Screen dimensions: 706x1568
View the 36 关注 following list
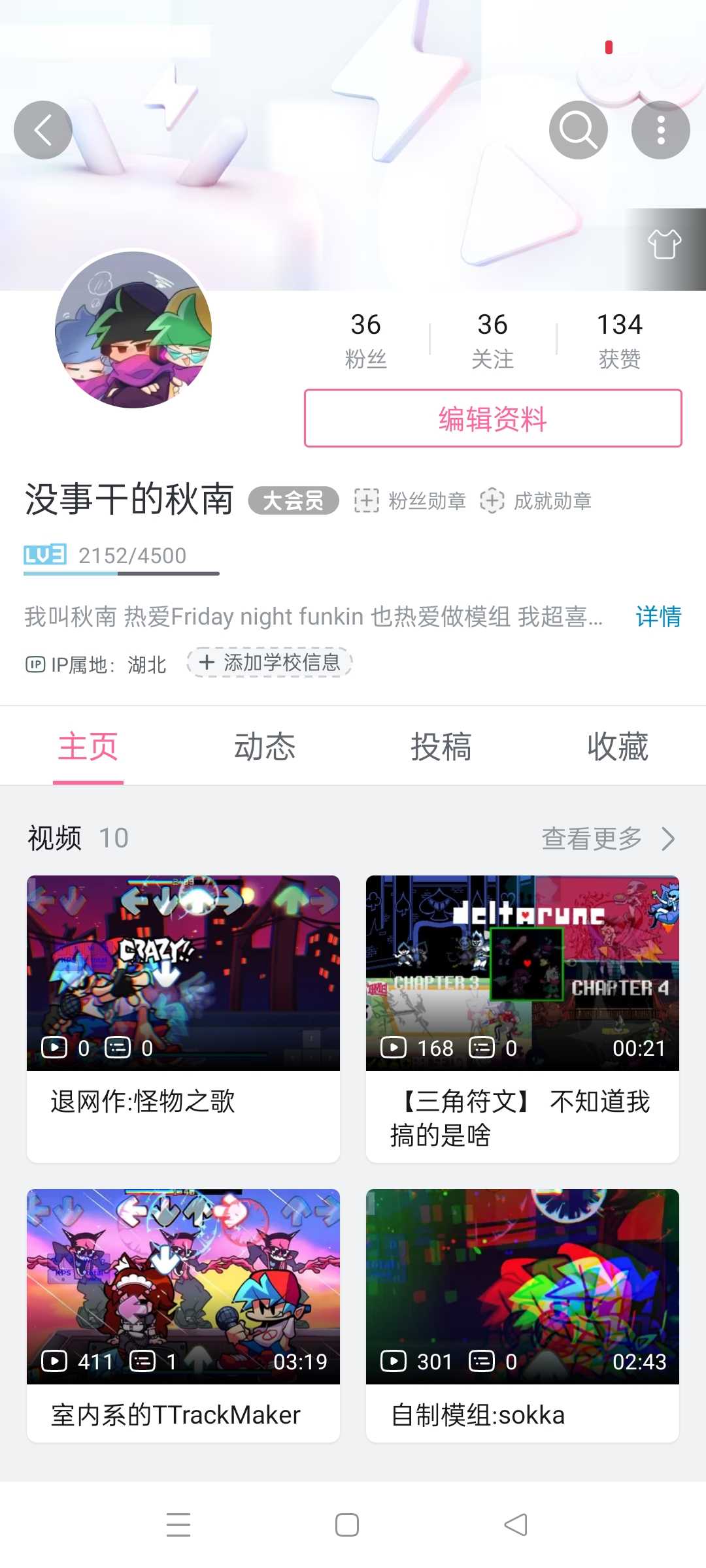point(492,340)
